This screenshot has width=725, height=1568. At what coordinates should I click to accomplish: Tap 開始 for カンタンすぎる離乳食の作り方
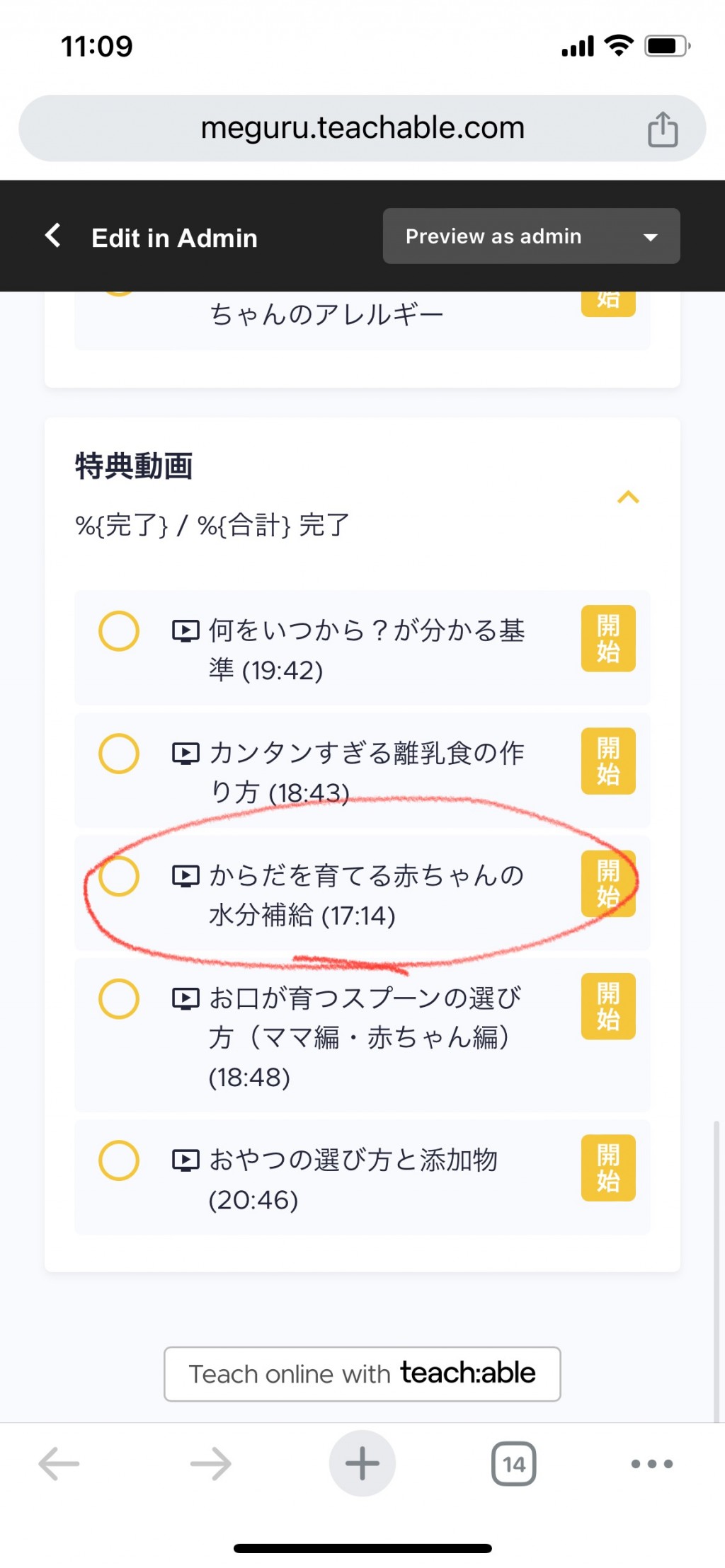pyautogui.click(x=608, y=761)
